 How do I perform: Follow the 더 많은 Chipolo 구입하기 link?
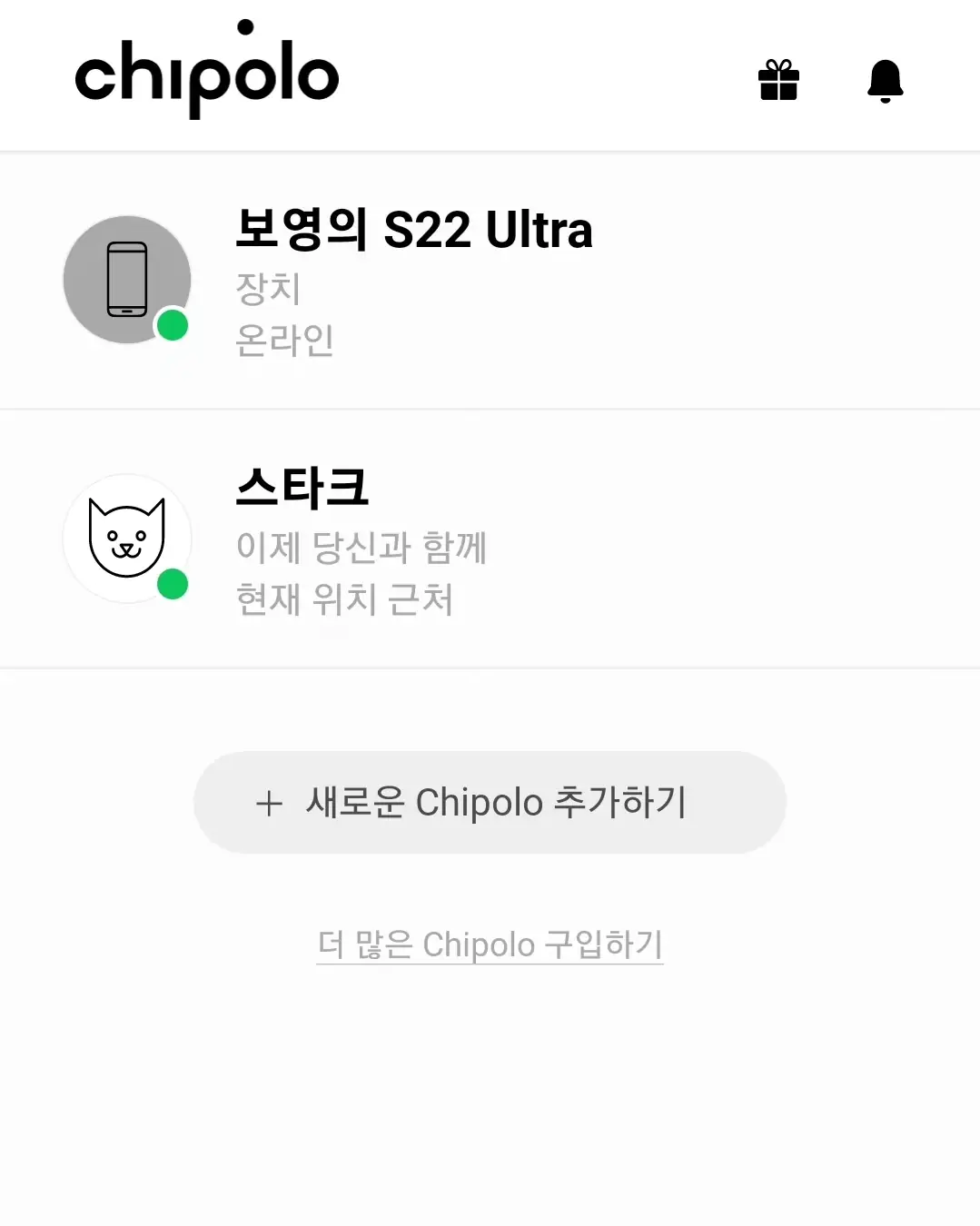click(x=490, y=944)
